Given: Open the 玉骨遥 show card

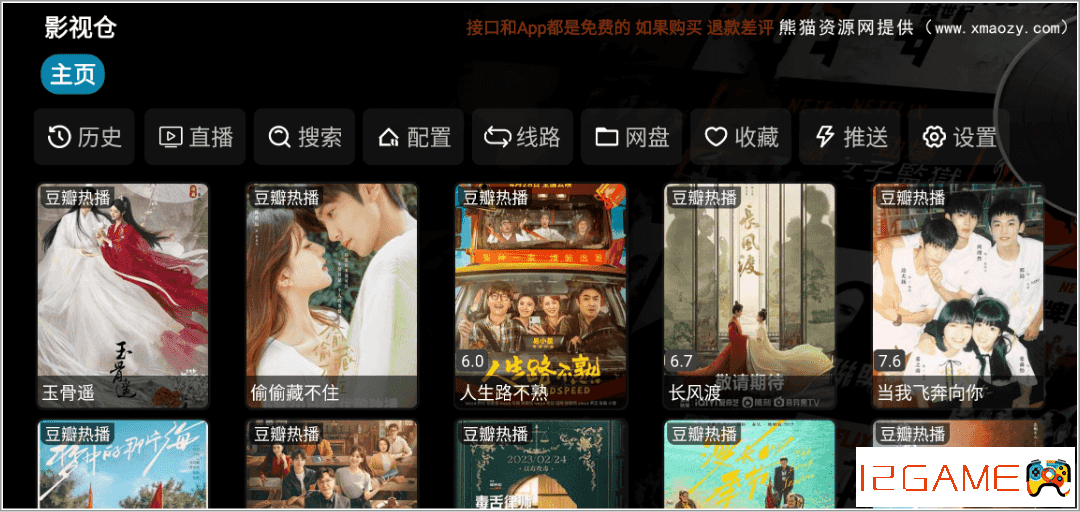Looking at the screenshot, I should tap(123, 296).
